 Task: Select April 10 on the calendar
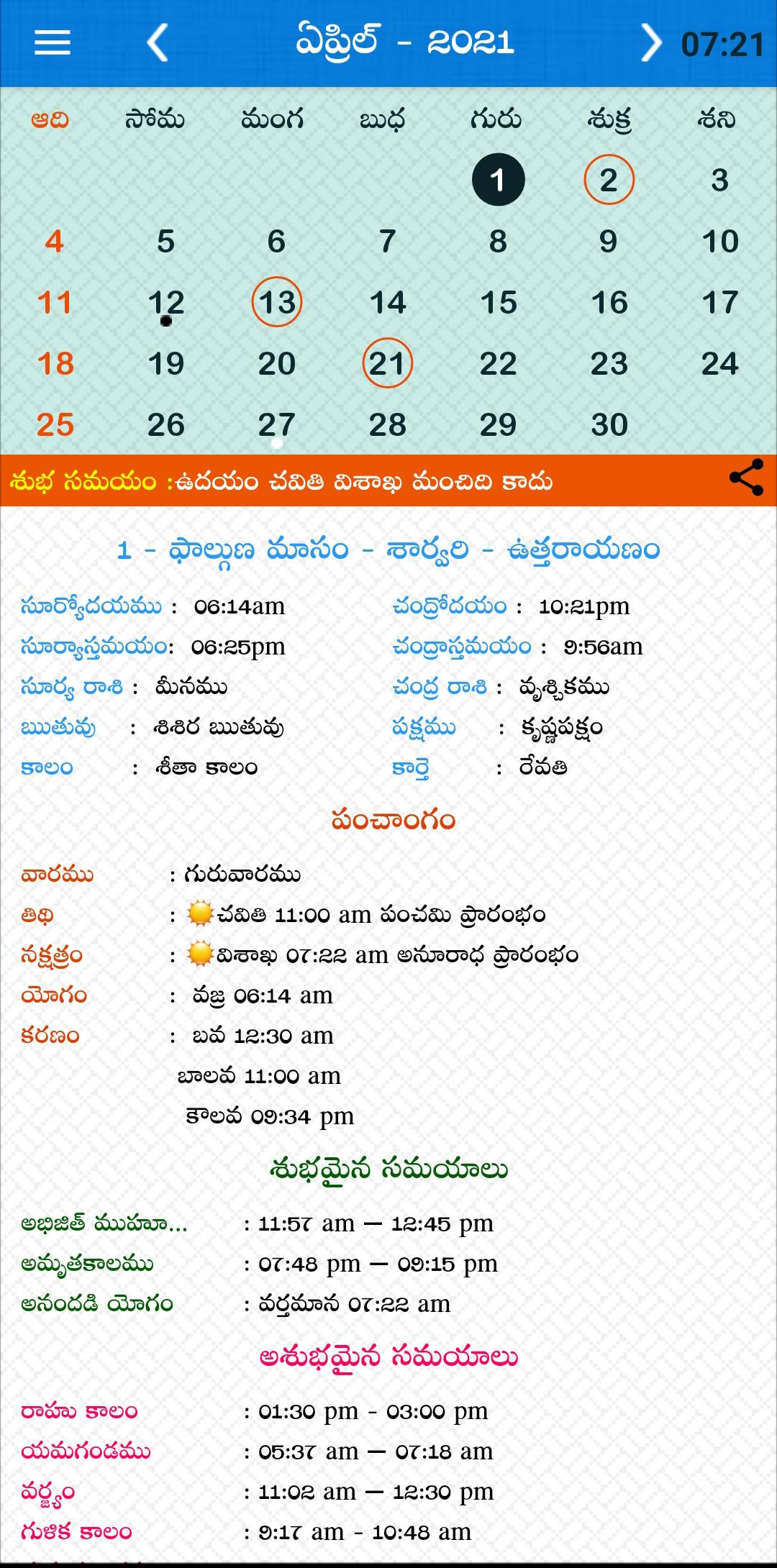720,242
